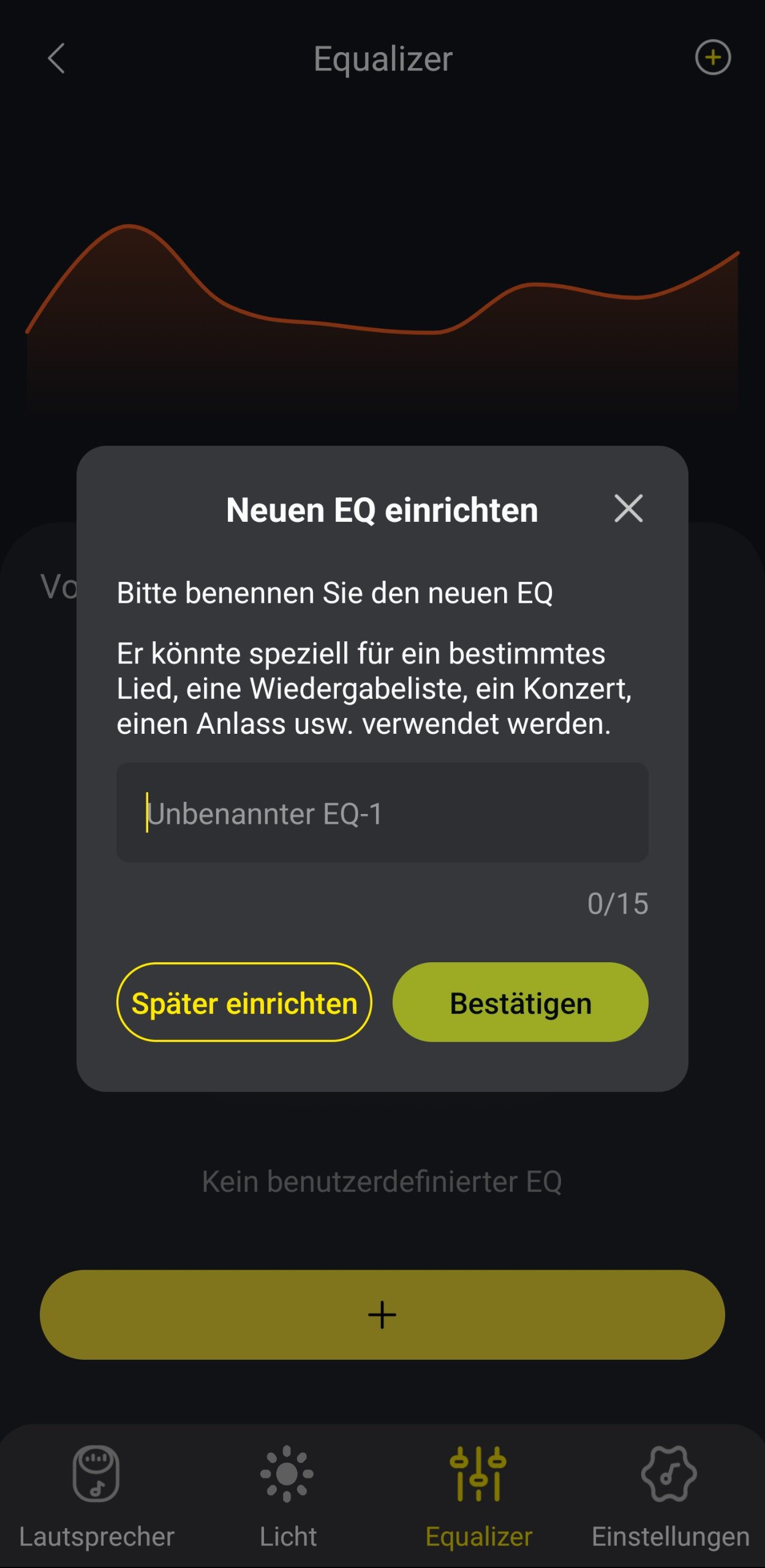Viewport: 765px width, 1568px height.
Task: Open the Licht tab
Action: (x=287, y=1494)
